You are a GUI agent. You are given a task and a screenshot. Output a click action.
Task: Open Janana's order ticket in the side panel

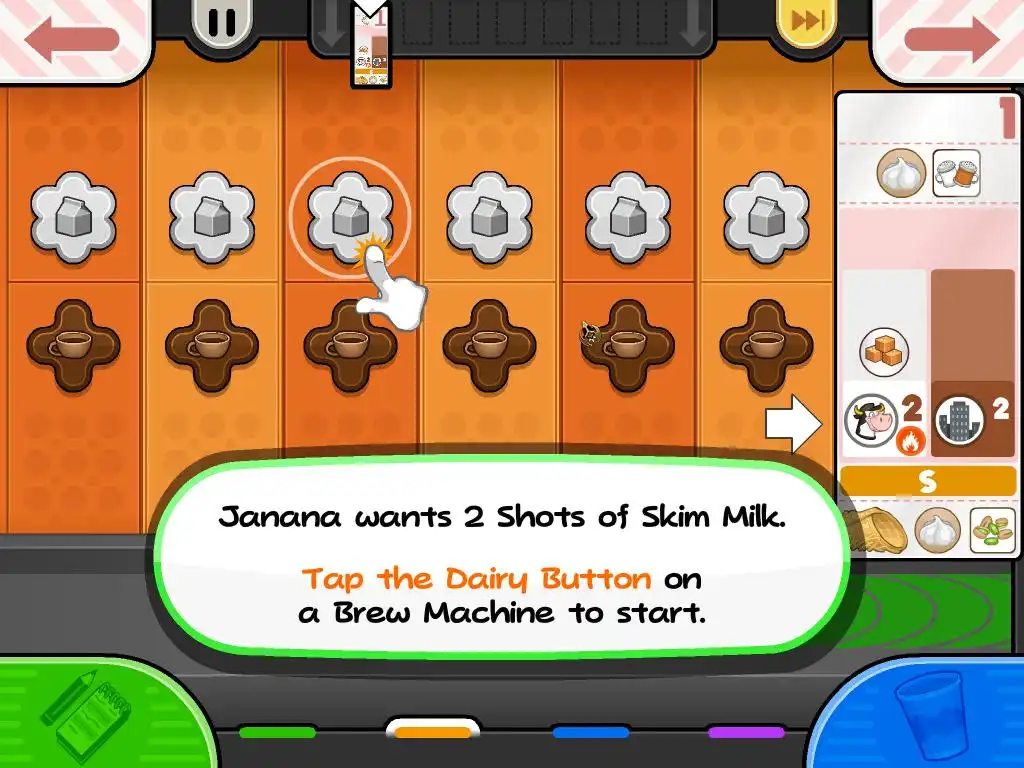[x=927, y=320]
